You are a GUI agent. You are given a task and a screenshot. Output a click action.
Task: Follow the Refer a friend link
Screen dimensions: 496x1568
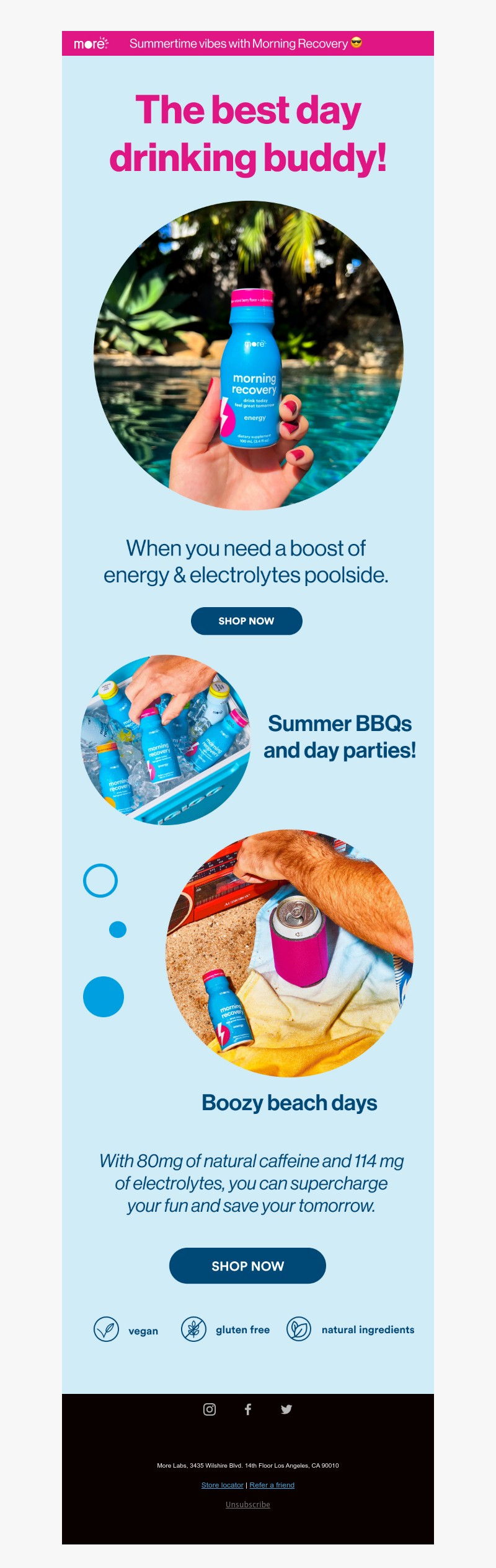pyautogui.click(x=272, y=1485)
